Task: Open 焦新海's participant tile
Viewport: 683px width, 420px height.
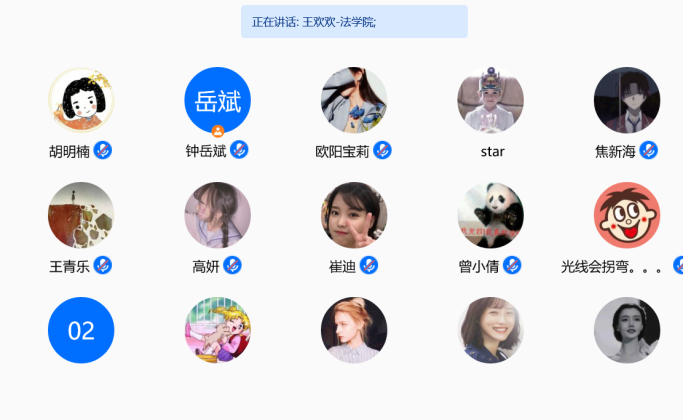Action: pyautogui.click(x=627, y=100)
